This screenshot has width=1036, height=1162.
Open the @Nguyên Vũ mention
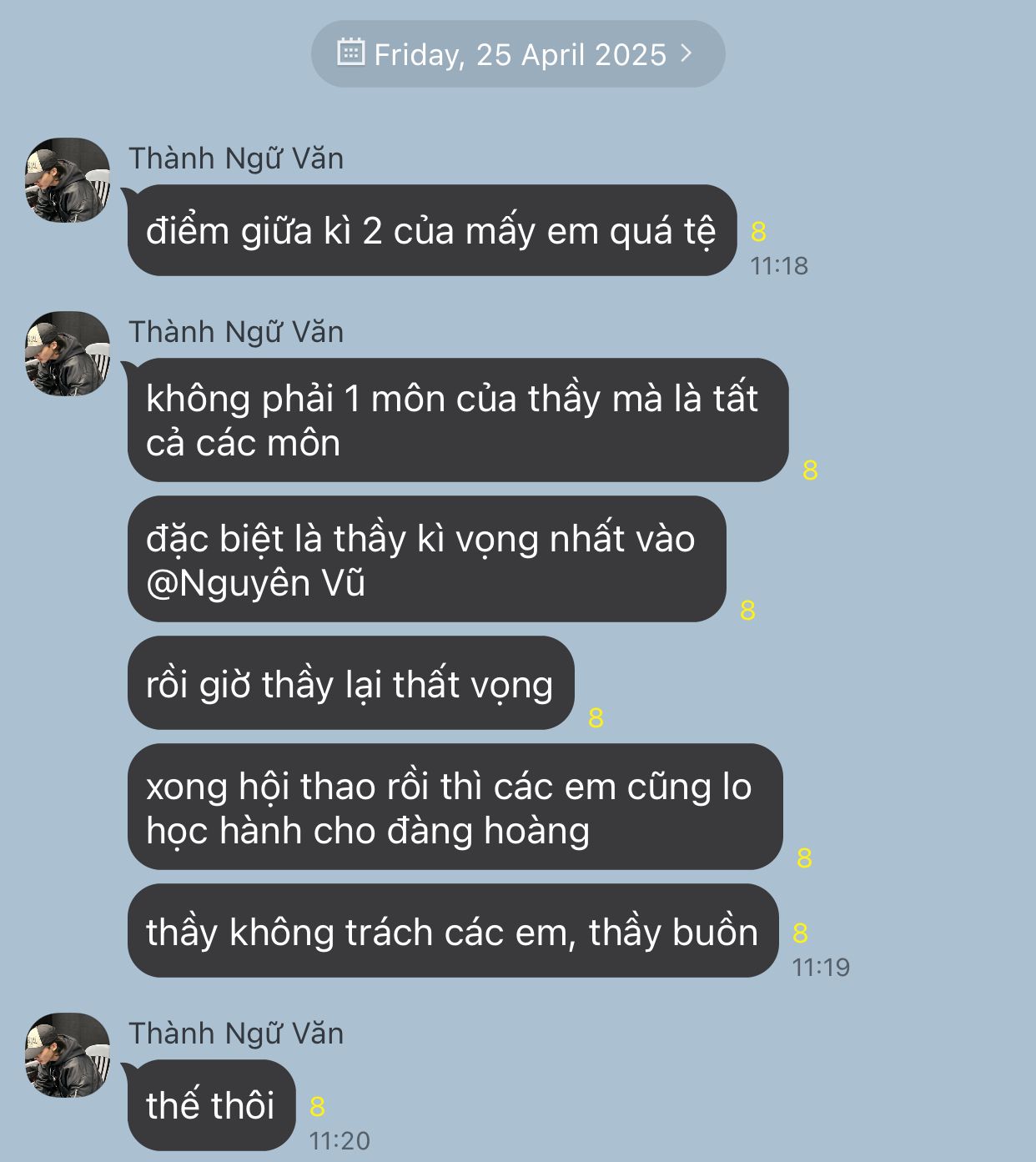point(255,583)
